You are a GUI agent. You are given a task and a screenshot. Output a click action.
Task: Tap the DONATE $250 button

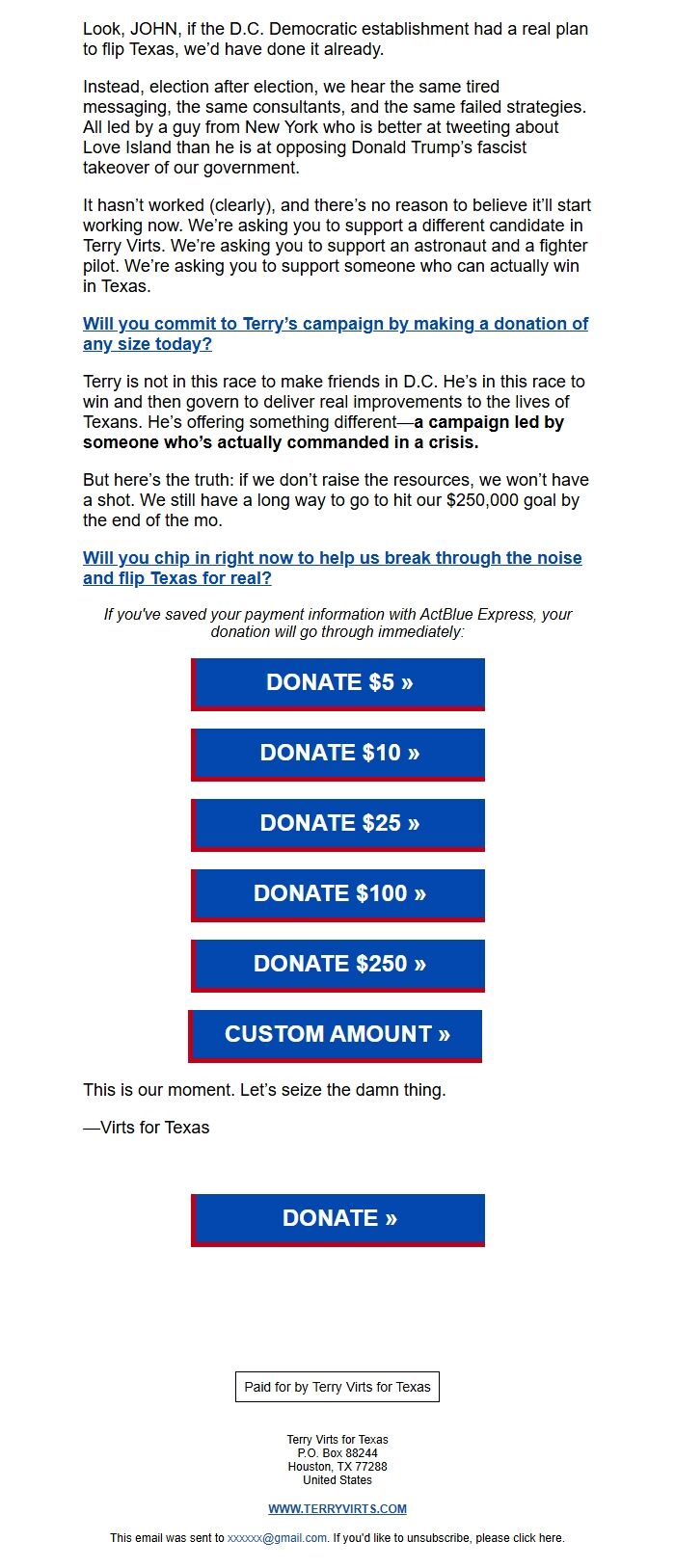(x=338, y=965)
